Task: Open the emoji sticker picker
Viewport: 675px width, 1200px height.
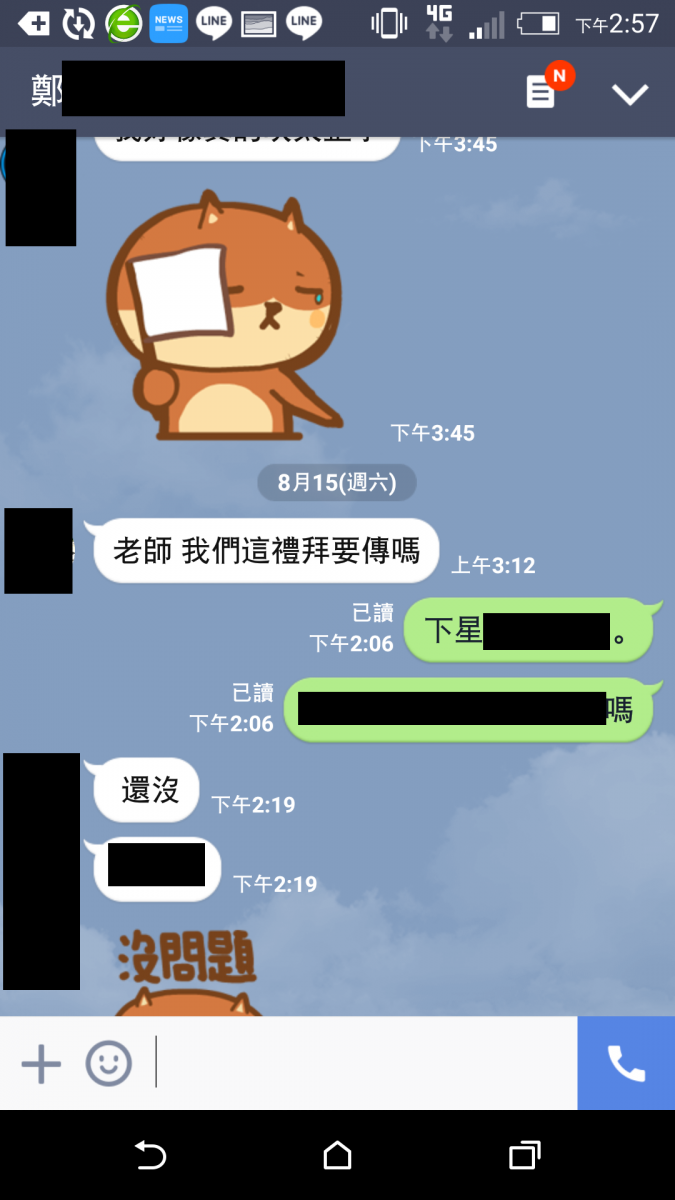Action: click(x=108, y=1064)
